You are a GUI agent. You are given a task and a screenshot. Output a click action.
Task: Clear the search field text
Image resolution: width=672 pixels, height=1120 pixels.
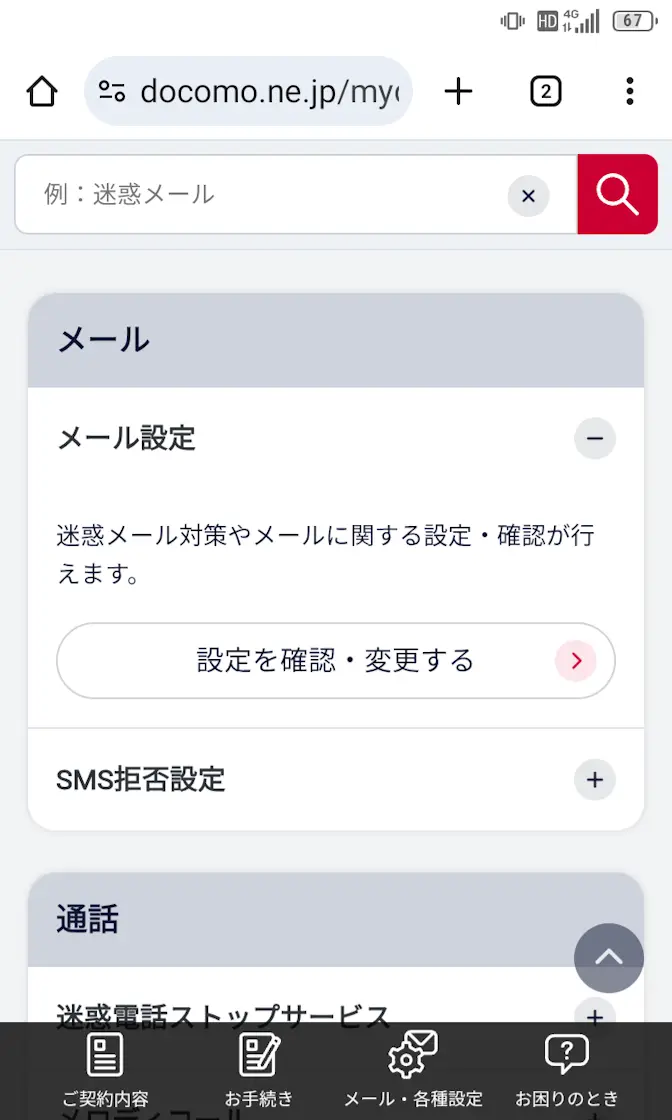click(528, 195)
